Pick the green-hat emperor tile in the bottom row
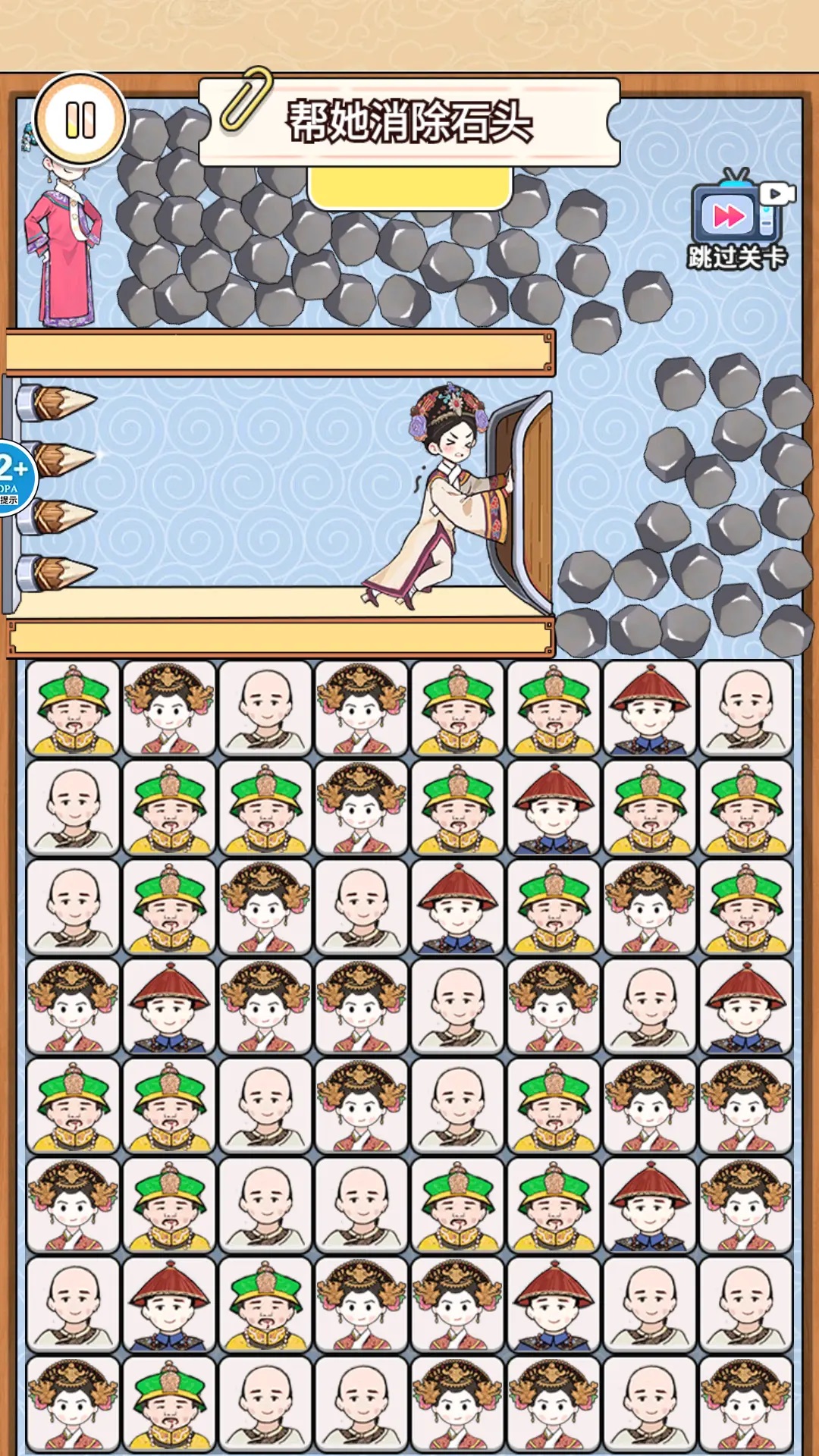 (x=169, y=1404)
